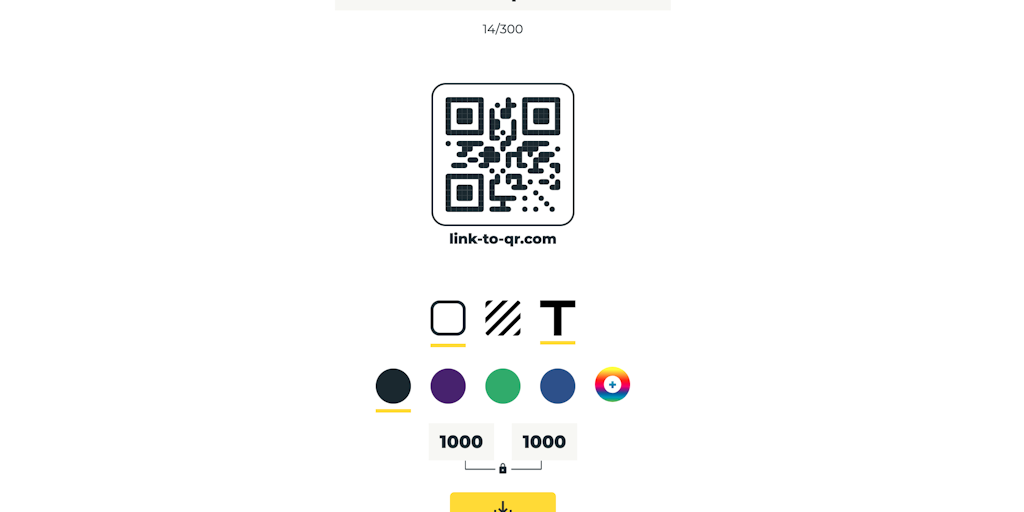Pick the purple color swatch
The height and width of the screenshot is (512, 1024).
(x=448, y=386)
